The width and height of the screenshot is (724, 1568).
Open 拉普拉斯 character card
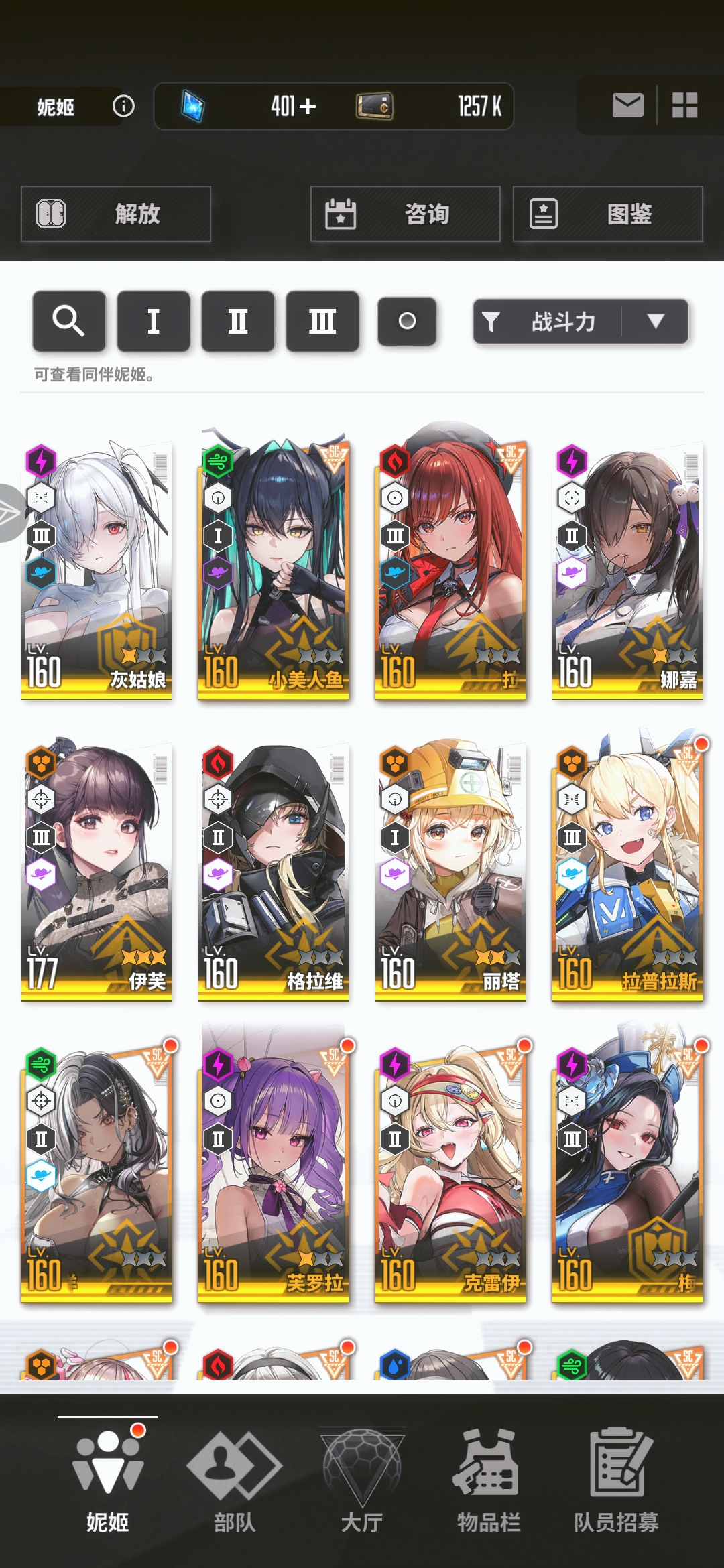627,871
